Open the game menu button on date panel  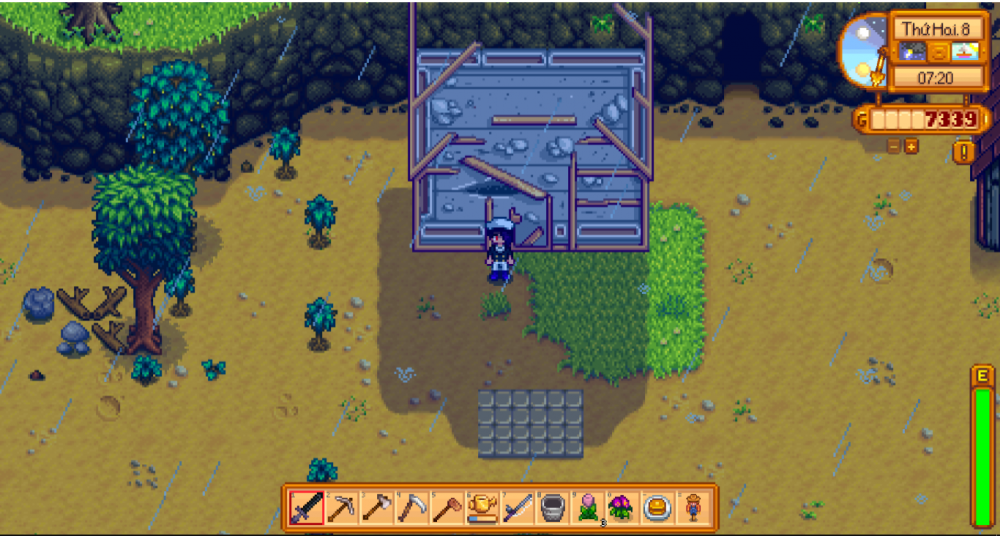[939, 52]
